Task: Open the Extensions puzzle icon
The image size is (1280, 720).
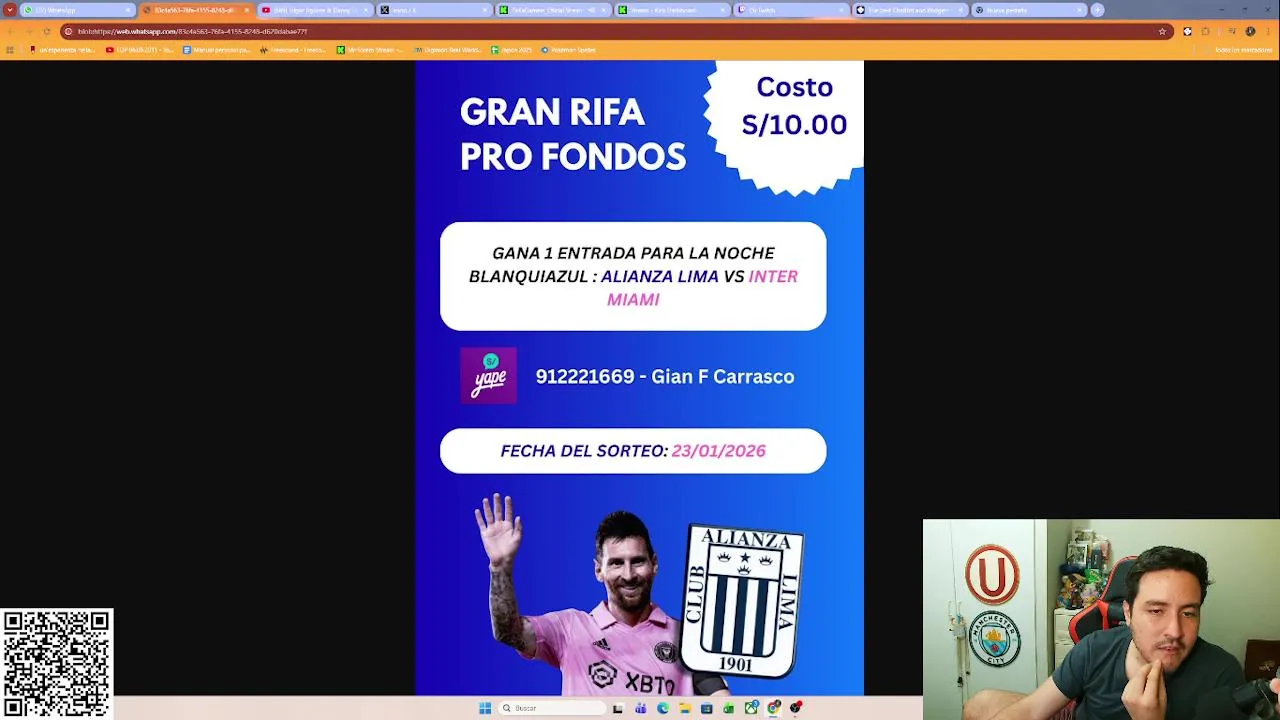Action: pos(1206,31)
